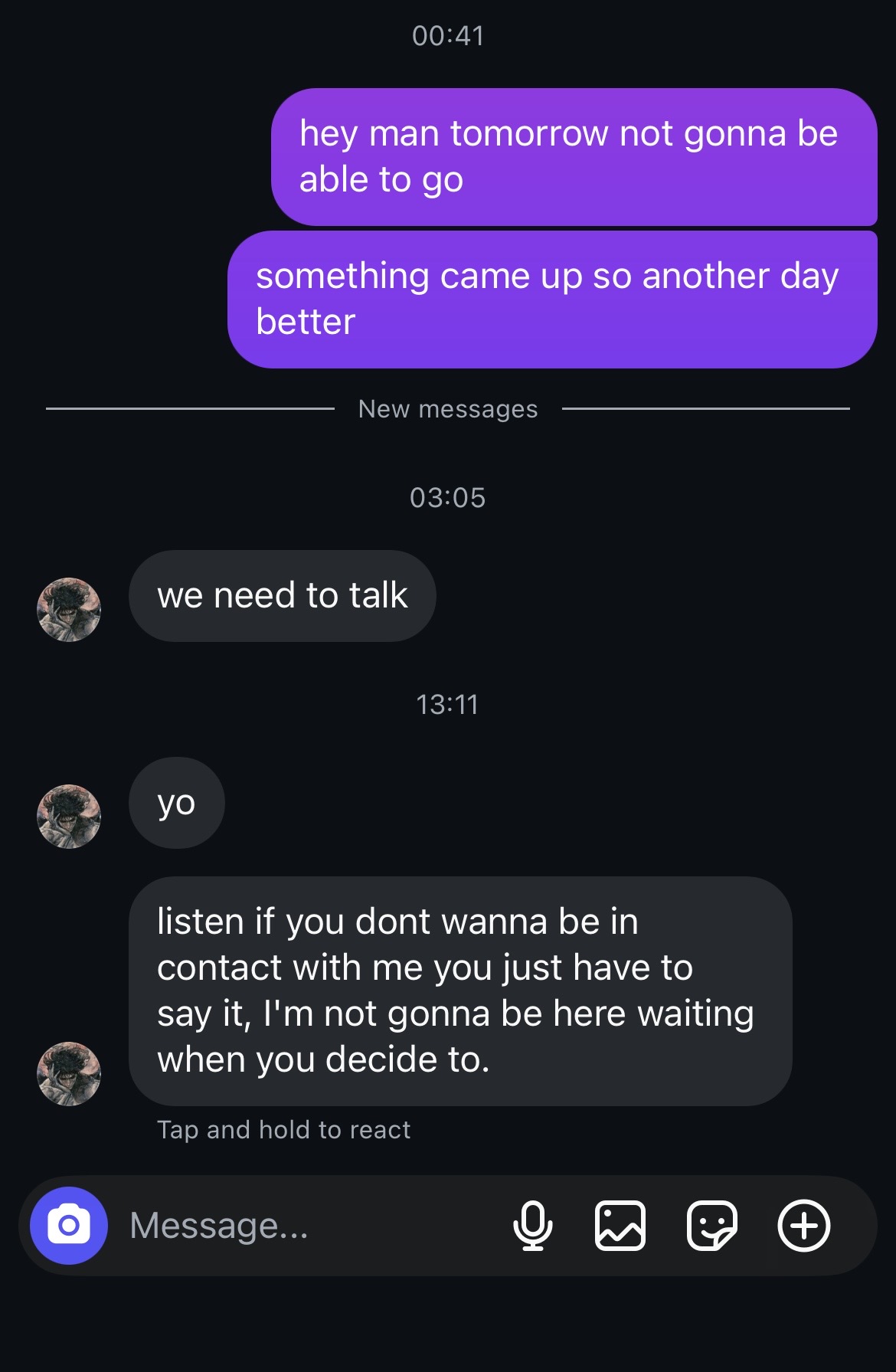
Task: Open the camera from the message bar
Action: pyautogui.click(x=69, y=1225)
